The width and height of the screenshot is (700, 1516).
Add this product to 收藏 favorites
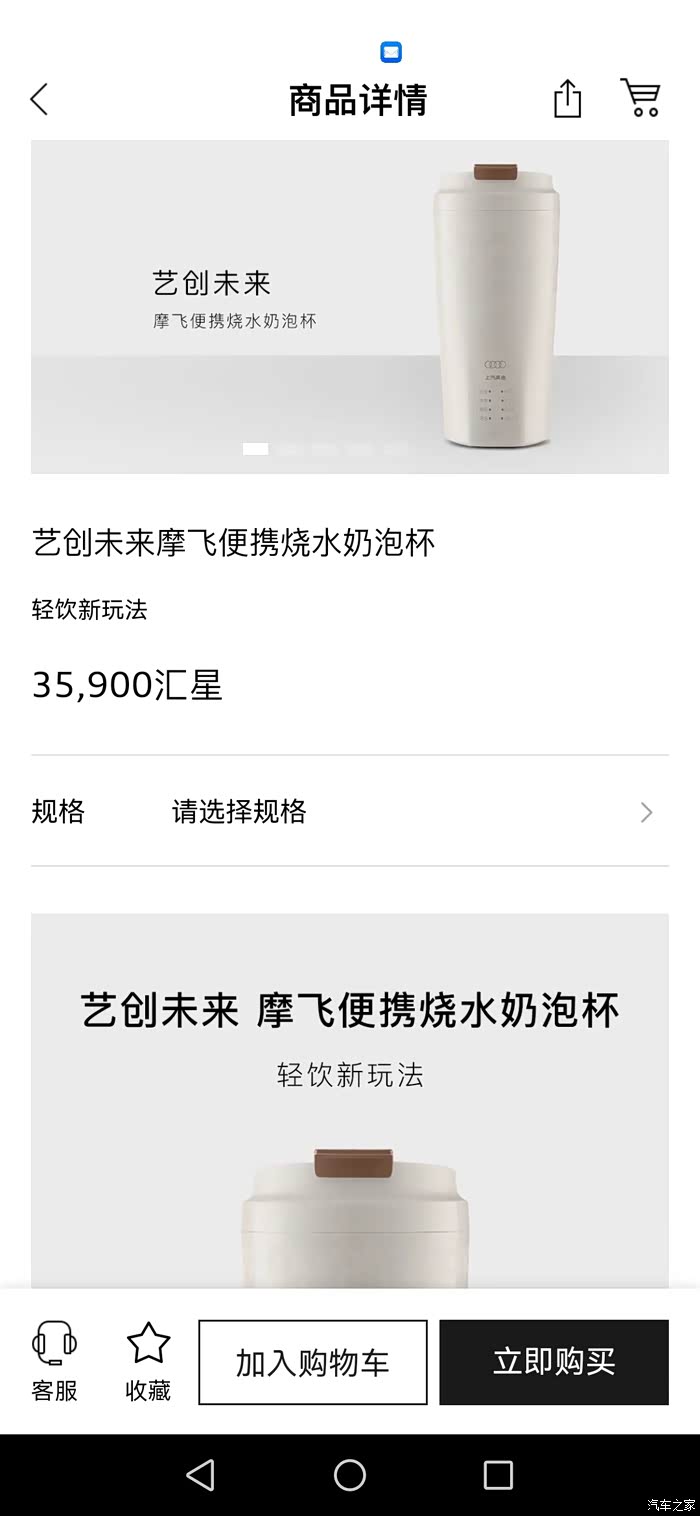tap(148, 1361)
